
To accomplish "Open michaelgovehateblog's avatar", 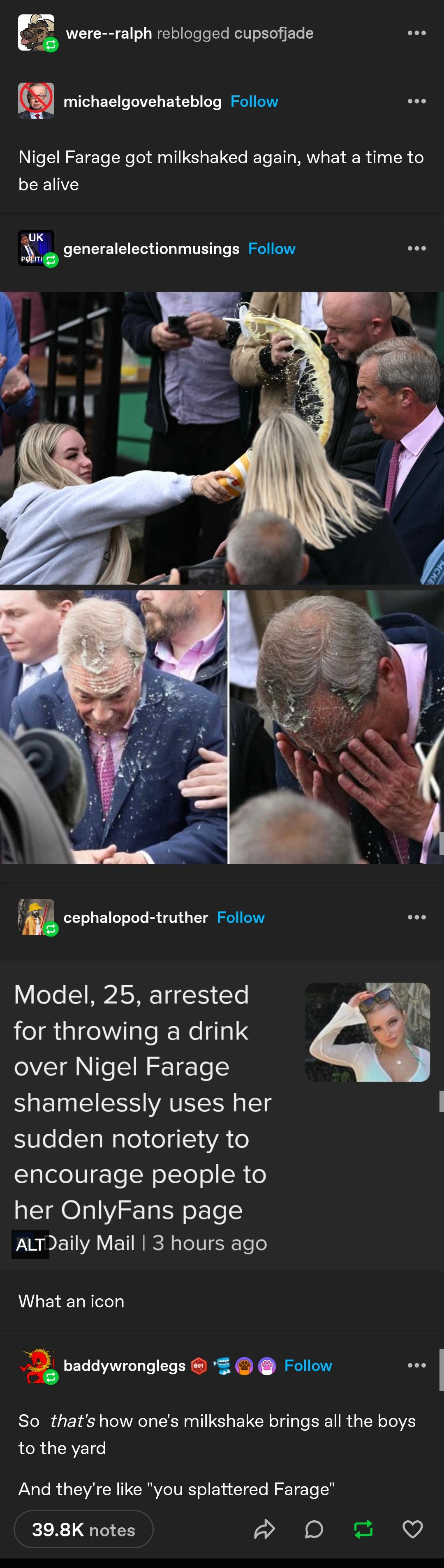I will click(36, 101).
